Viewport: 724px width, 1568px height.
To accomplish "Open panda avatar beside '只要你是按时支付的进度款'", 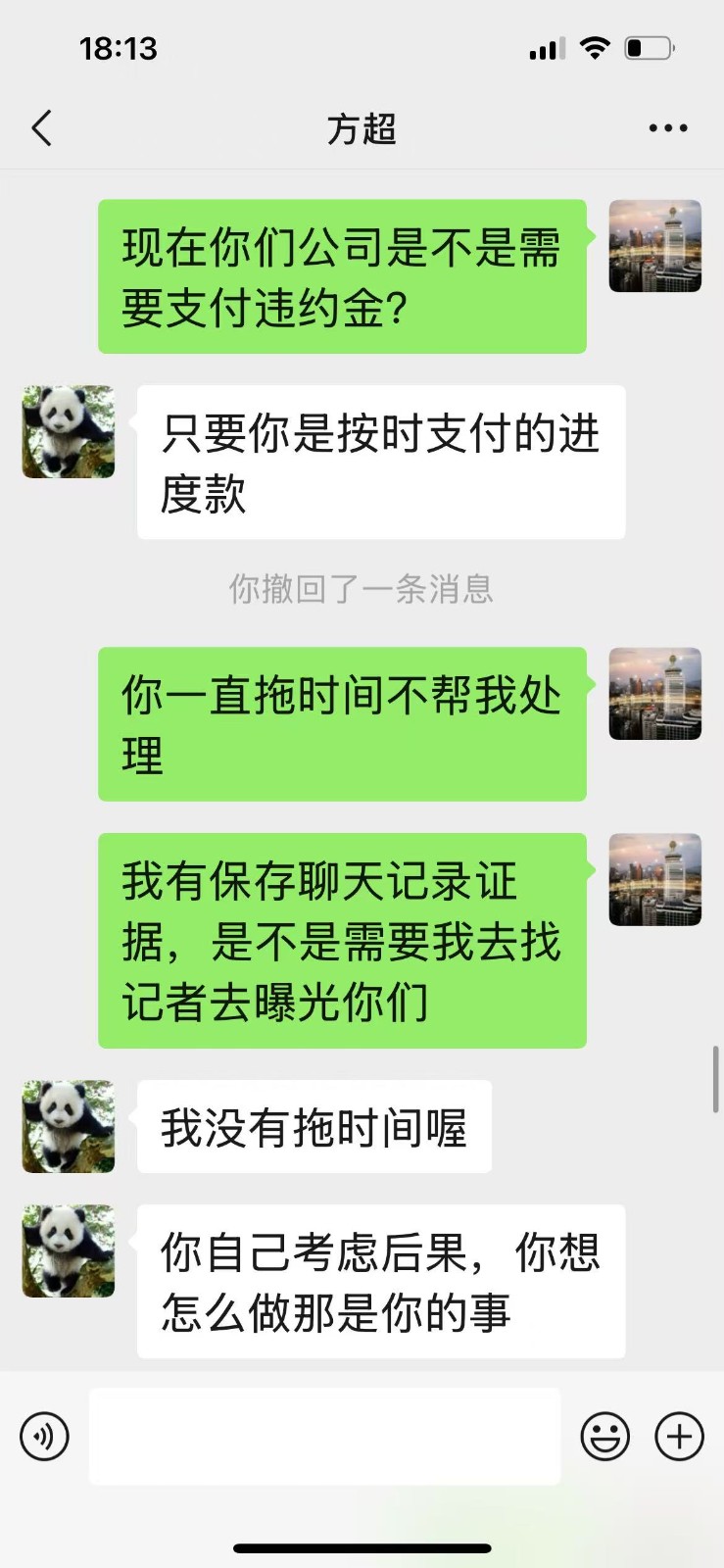I will (69, 432).
